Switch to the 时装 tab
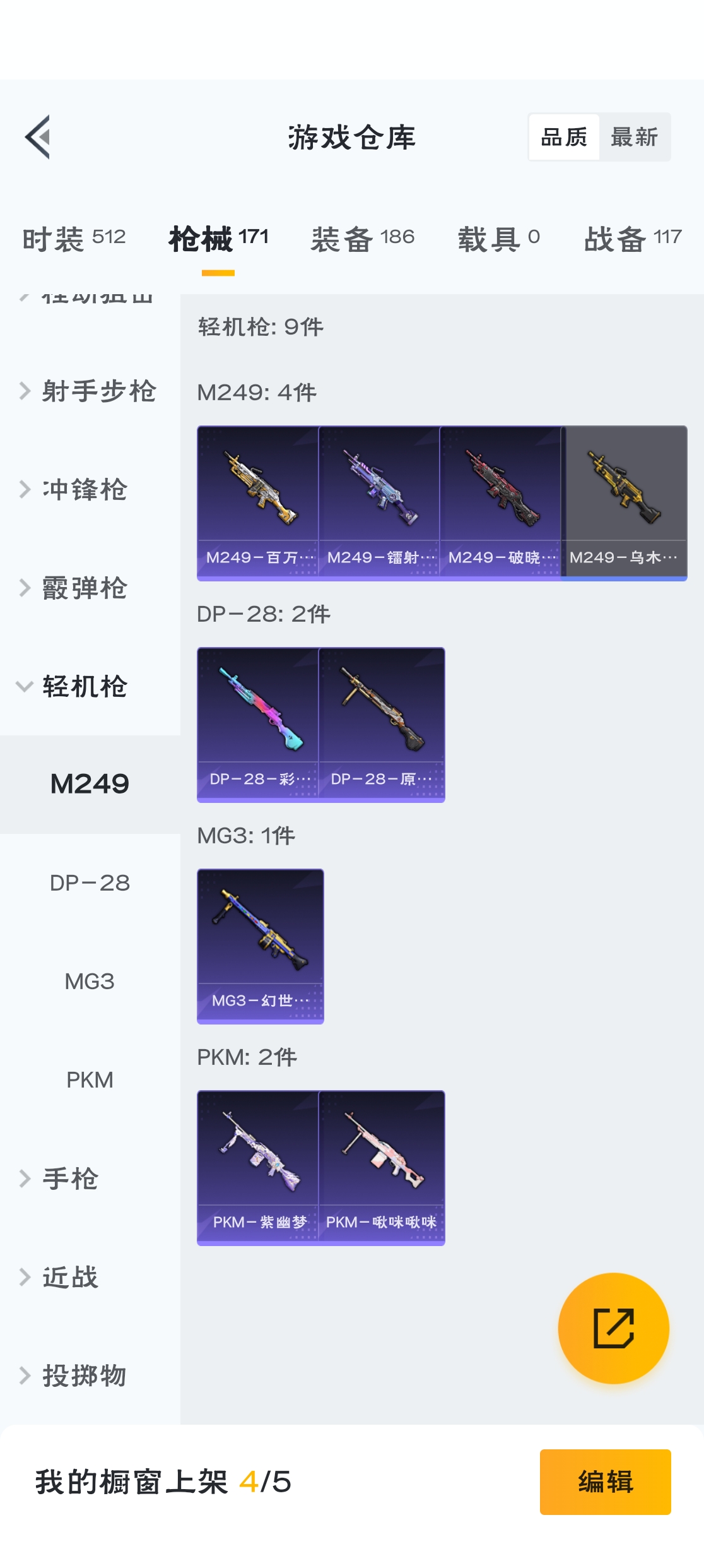704x1568 pixels. coord(74,239)
